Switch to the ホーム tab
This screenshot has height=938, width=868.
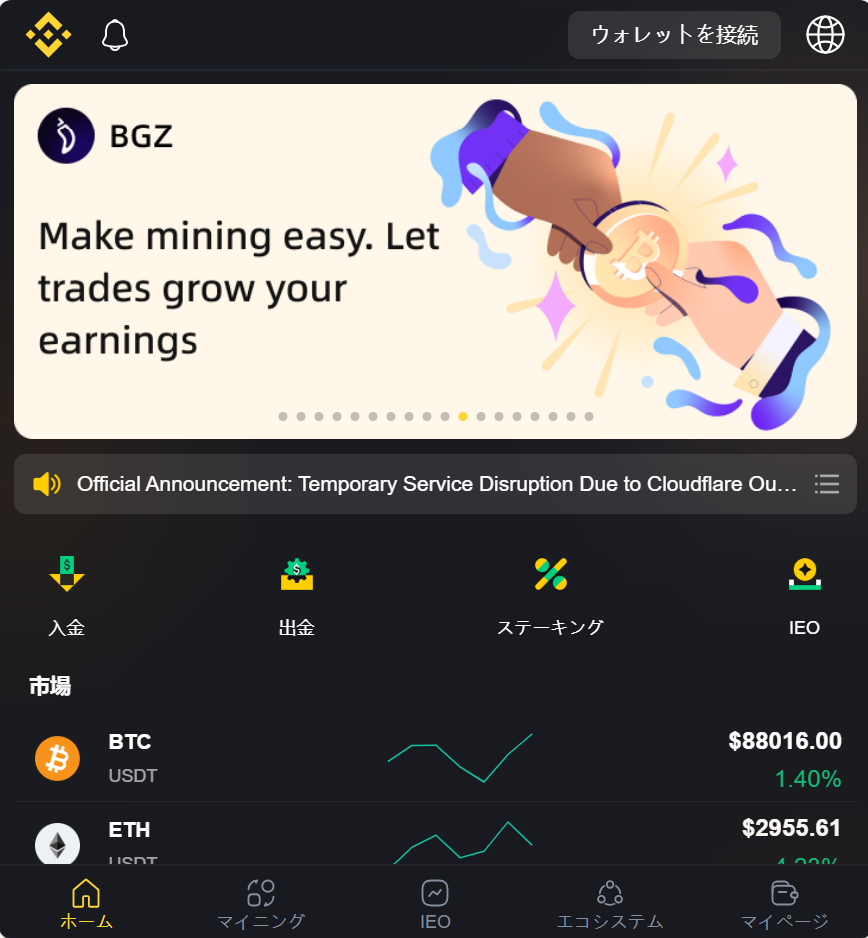coord(86,903)
